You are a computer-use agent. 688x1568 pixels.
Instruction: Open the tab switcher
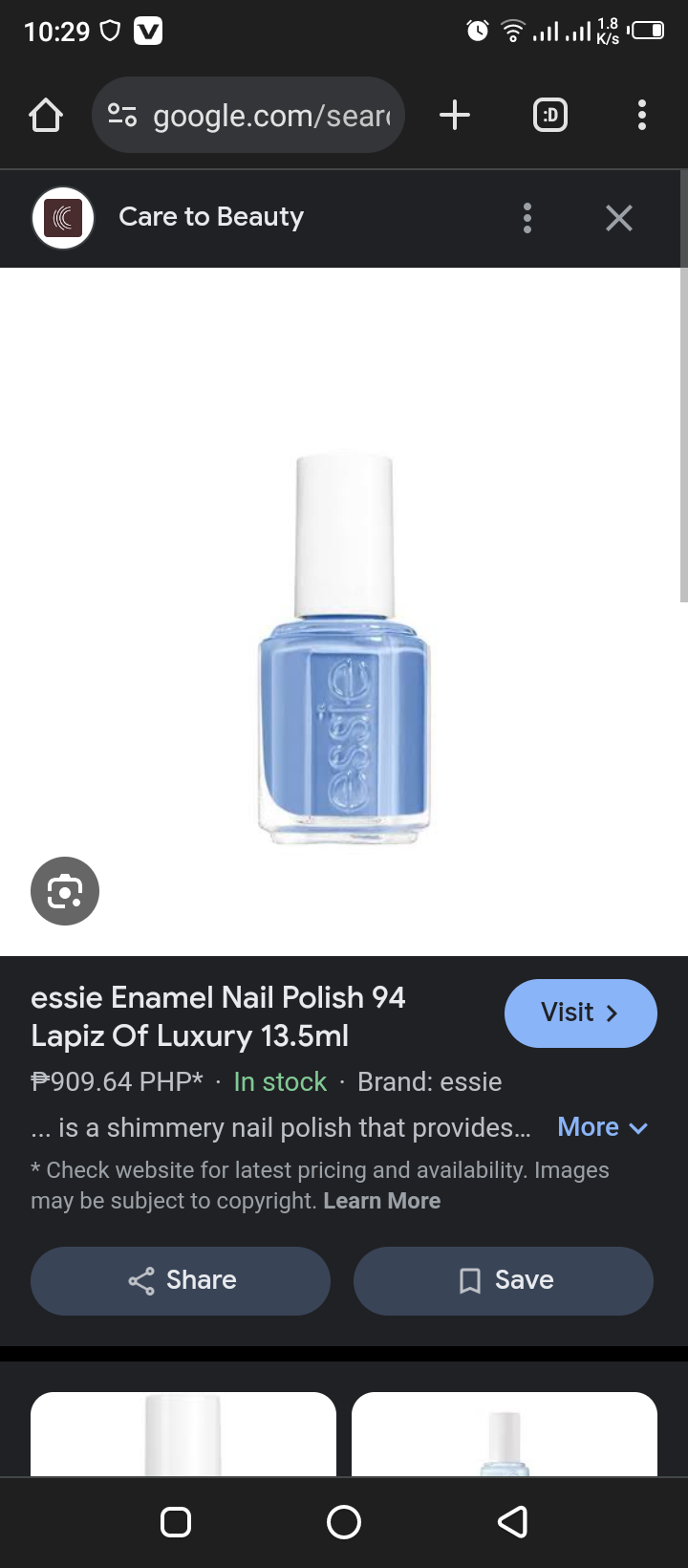click(x=549, y=116)
